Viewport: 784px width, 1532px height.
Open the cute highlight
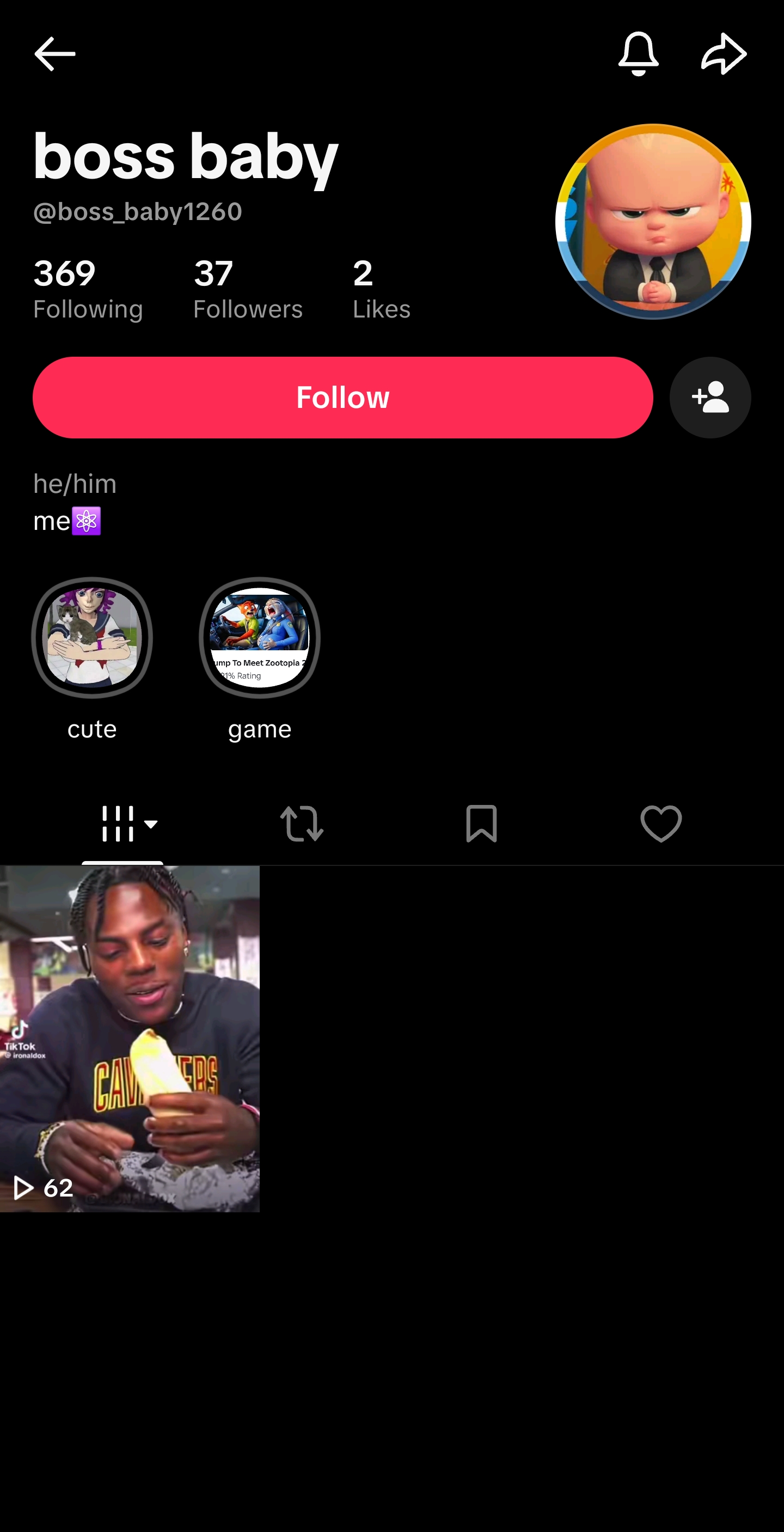(x=92, y=659)
